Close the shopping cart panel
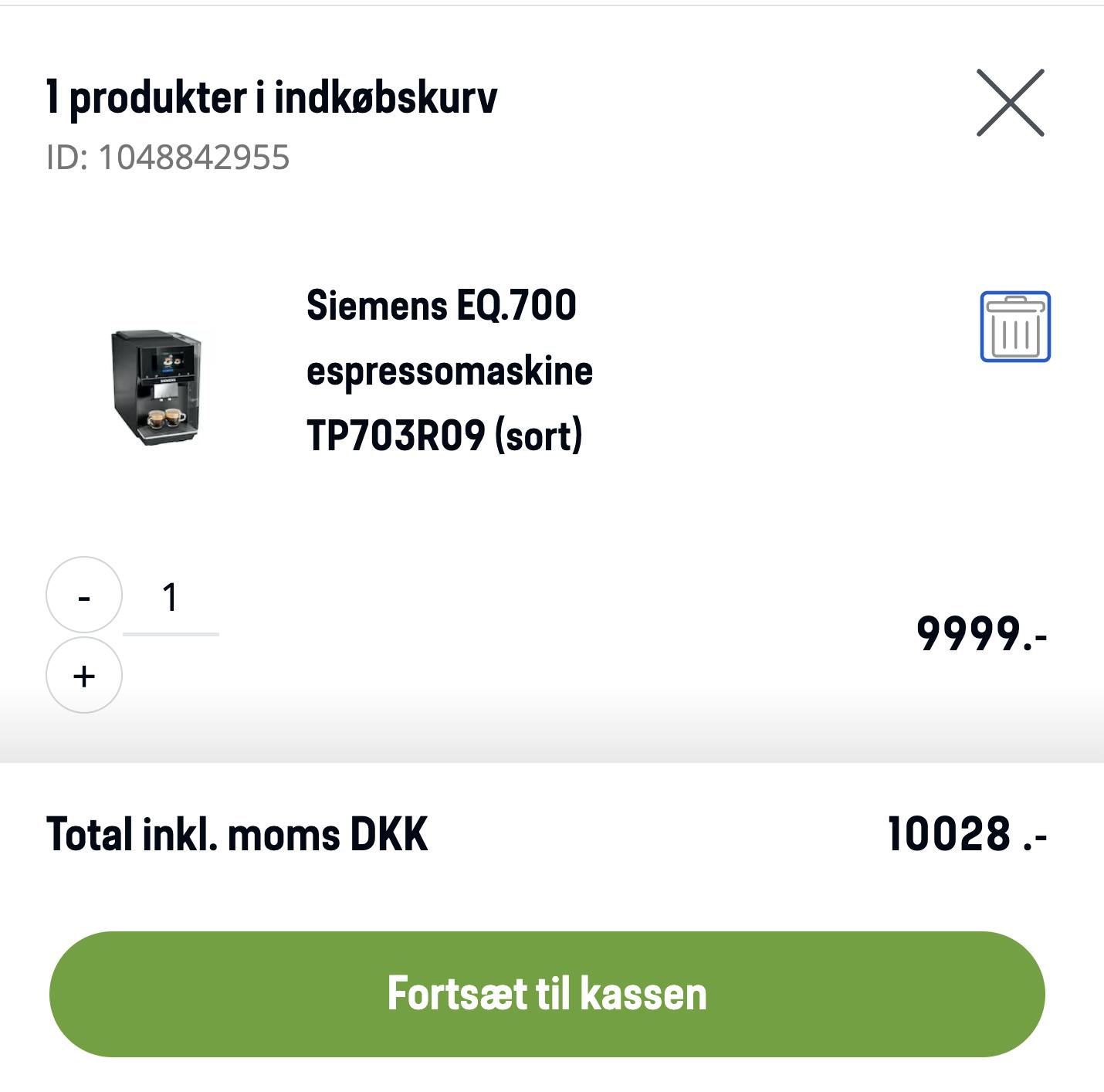Image resolution: width=1104 pixels, height=1092 pixels. point(1010,103)
